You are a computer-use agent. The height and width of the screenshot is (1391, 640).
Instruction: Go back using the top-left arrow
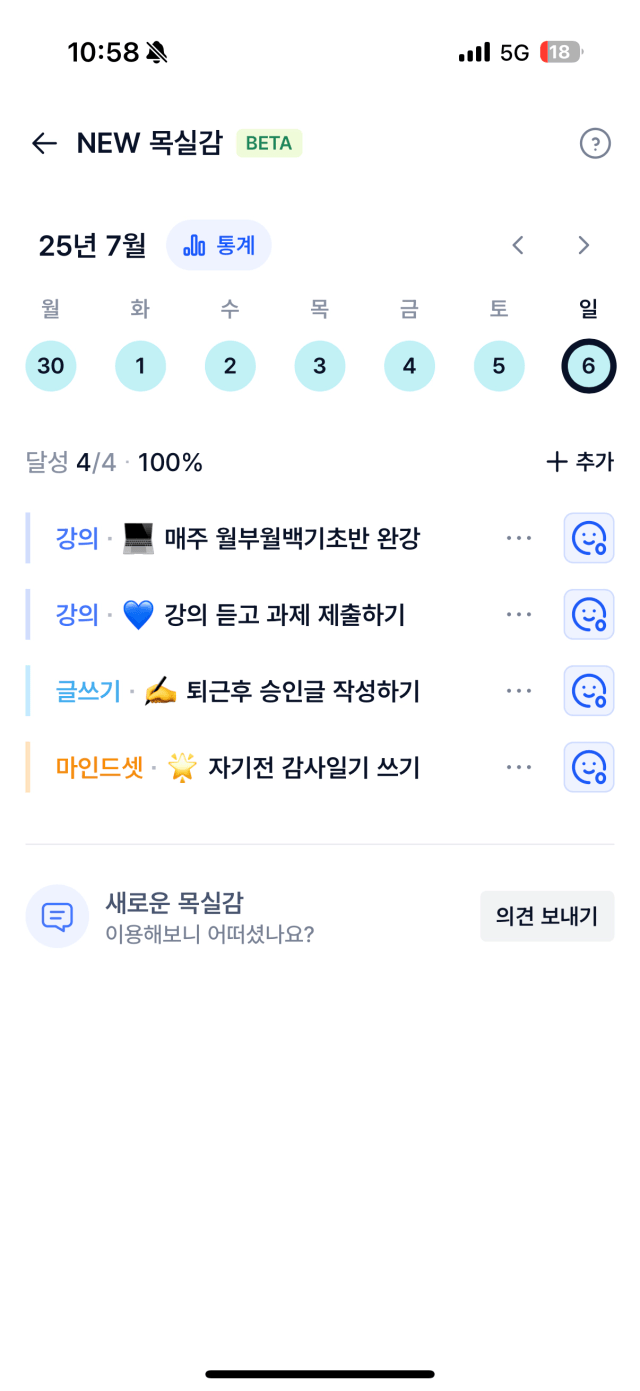point(44,143)
